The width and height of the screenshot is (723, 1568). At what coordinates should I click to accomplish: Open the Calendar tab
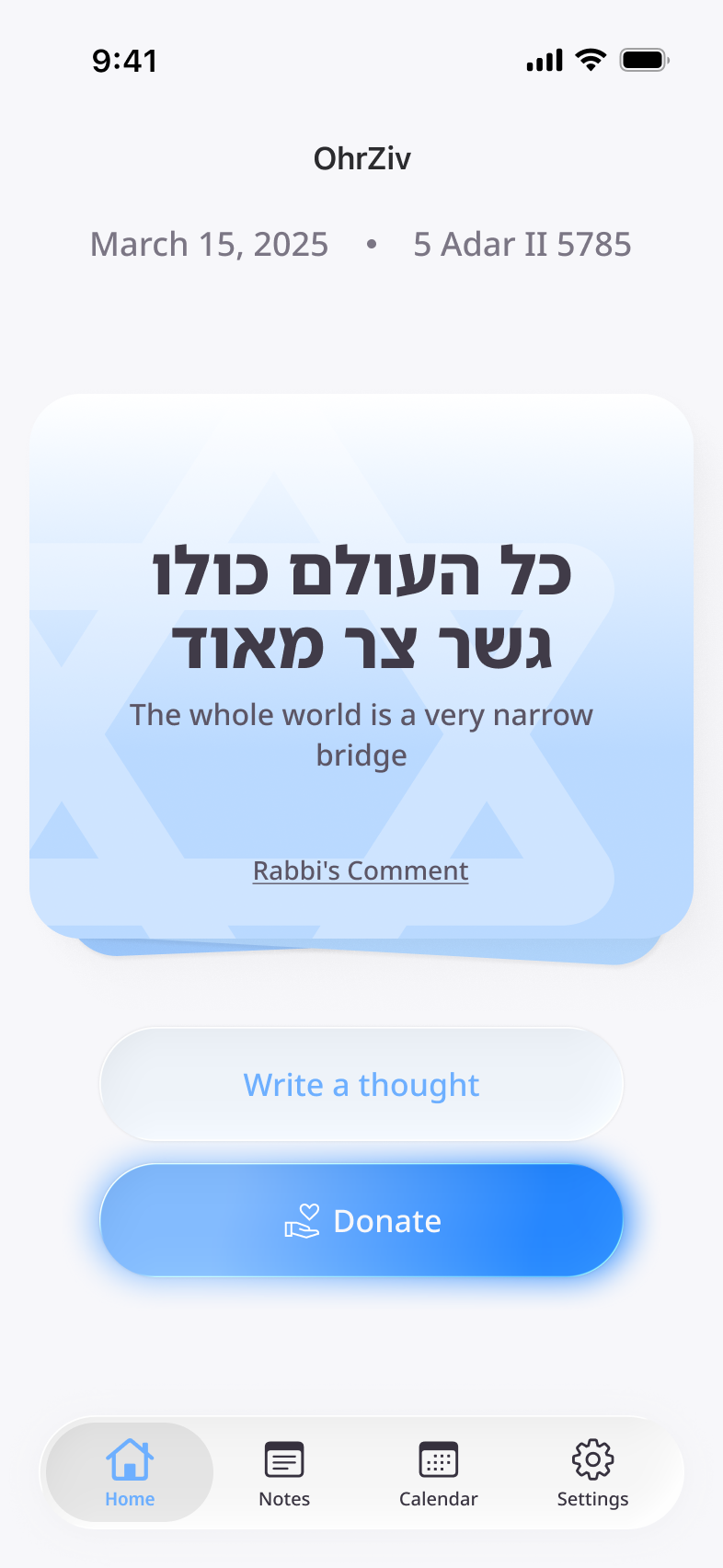439,1472
